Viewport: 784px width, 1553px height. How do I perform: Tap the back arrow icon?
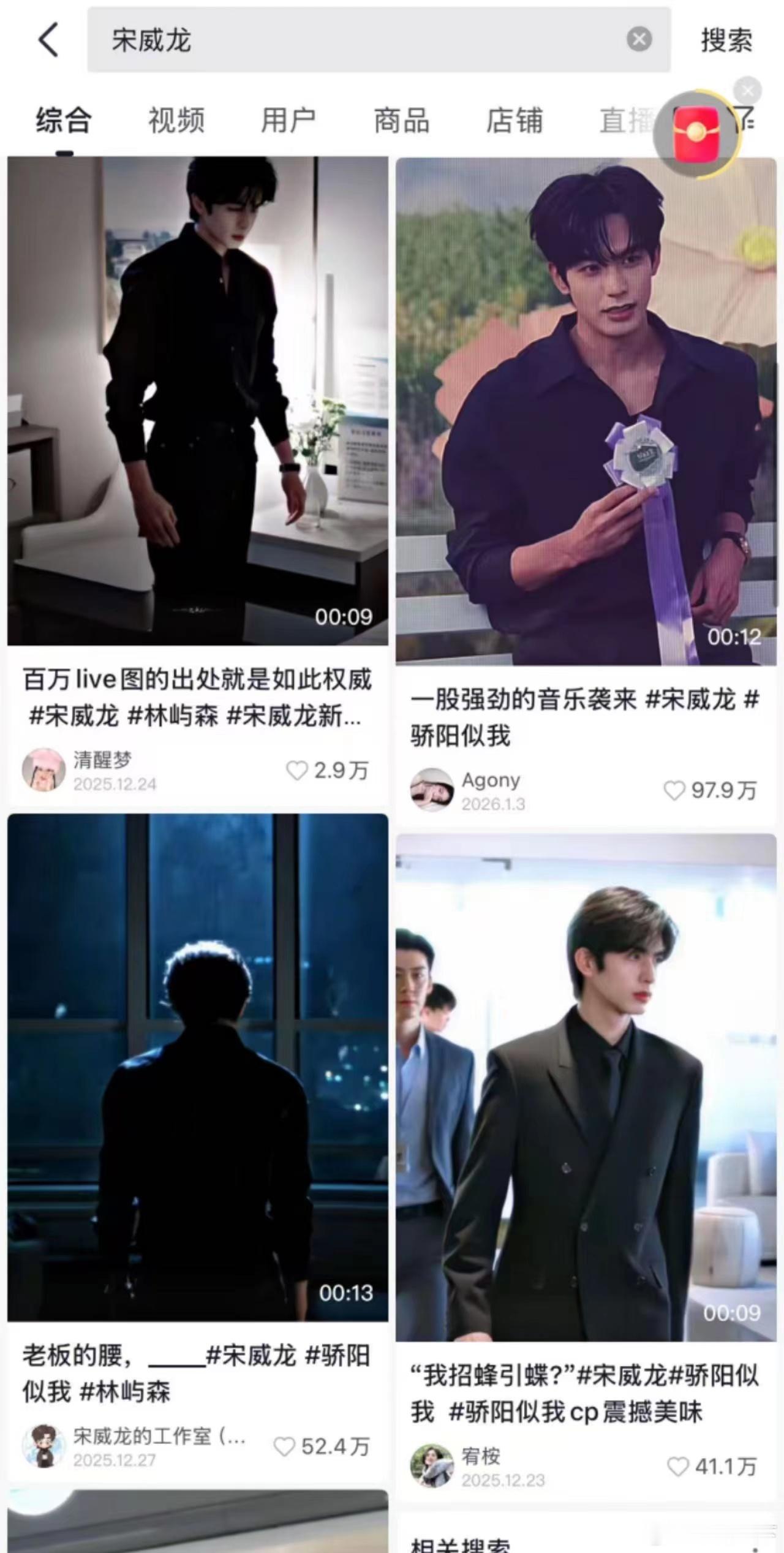point(49,41)
